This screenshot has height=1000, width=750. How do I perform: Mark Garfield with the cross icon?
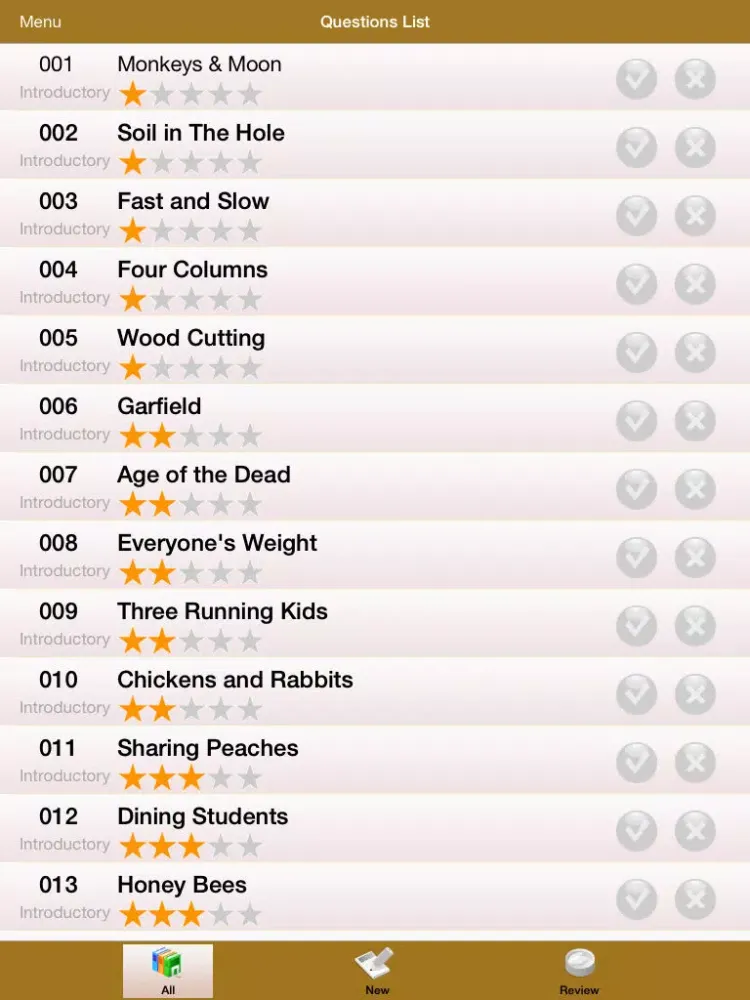pyautogui.click(x=695, y=421)
